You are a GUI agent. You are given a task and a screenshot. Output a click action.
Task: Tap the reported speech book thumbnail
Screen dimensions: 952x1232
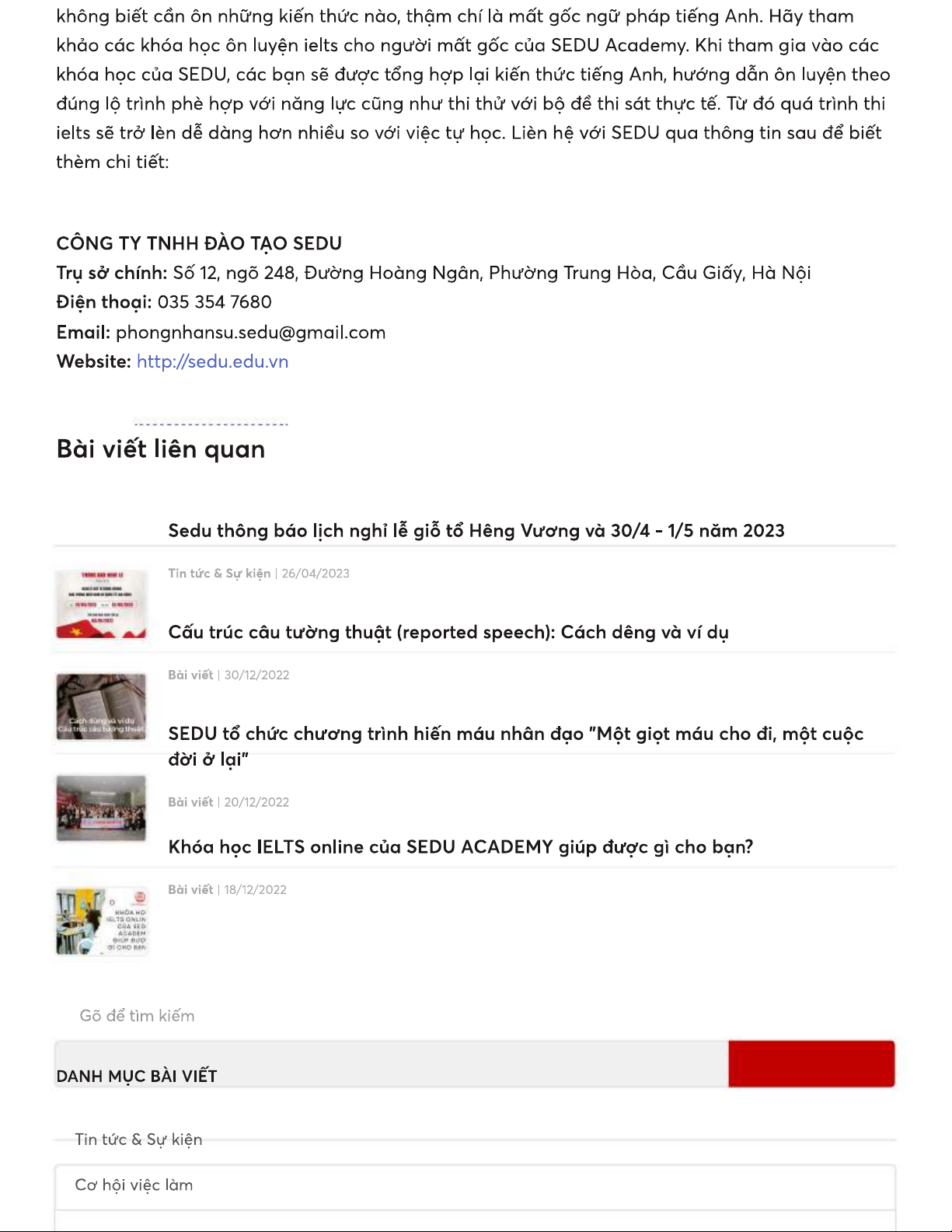coord(101,706)
